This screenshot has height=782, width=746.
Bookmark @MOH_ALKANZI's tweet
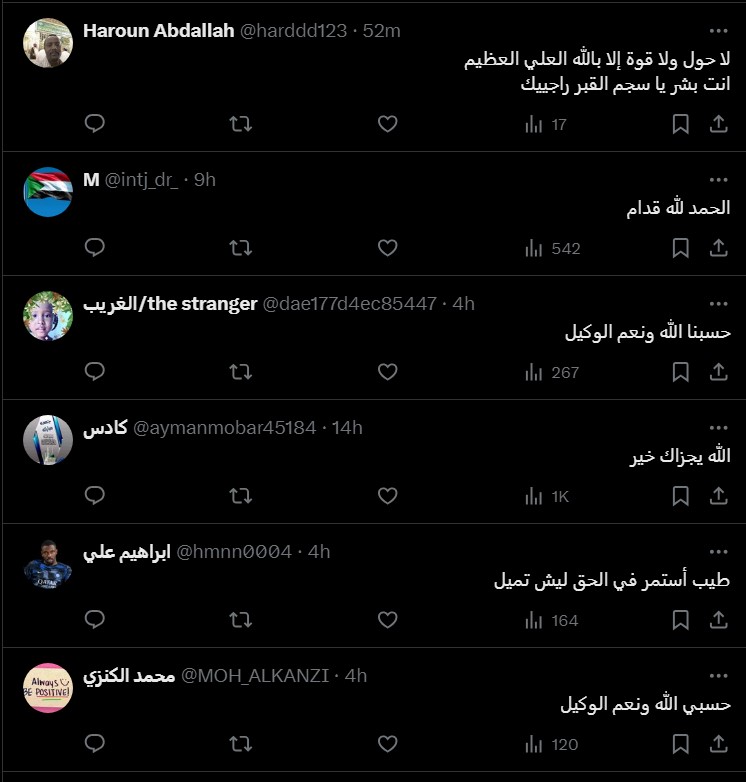(680, 744)
